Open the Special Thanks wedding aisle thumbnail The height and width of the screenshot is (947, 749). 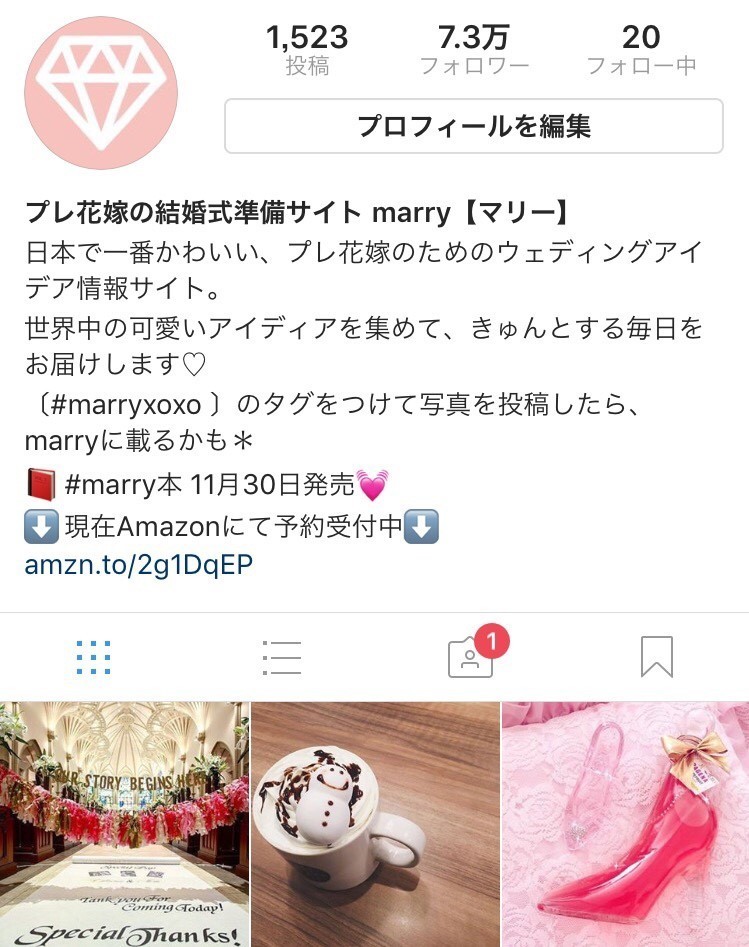[124, 823]
